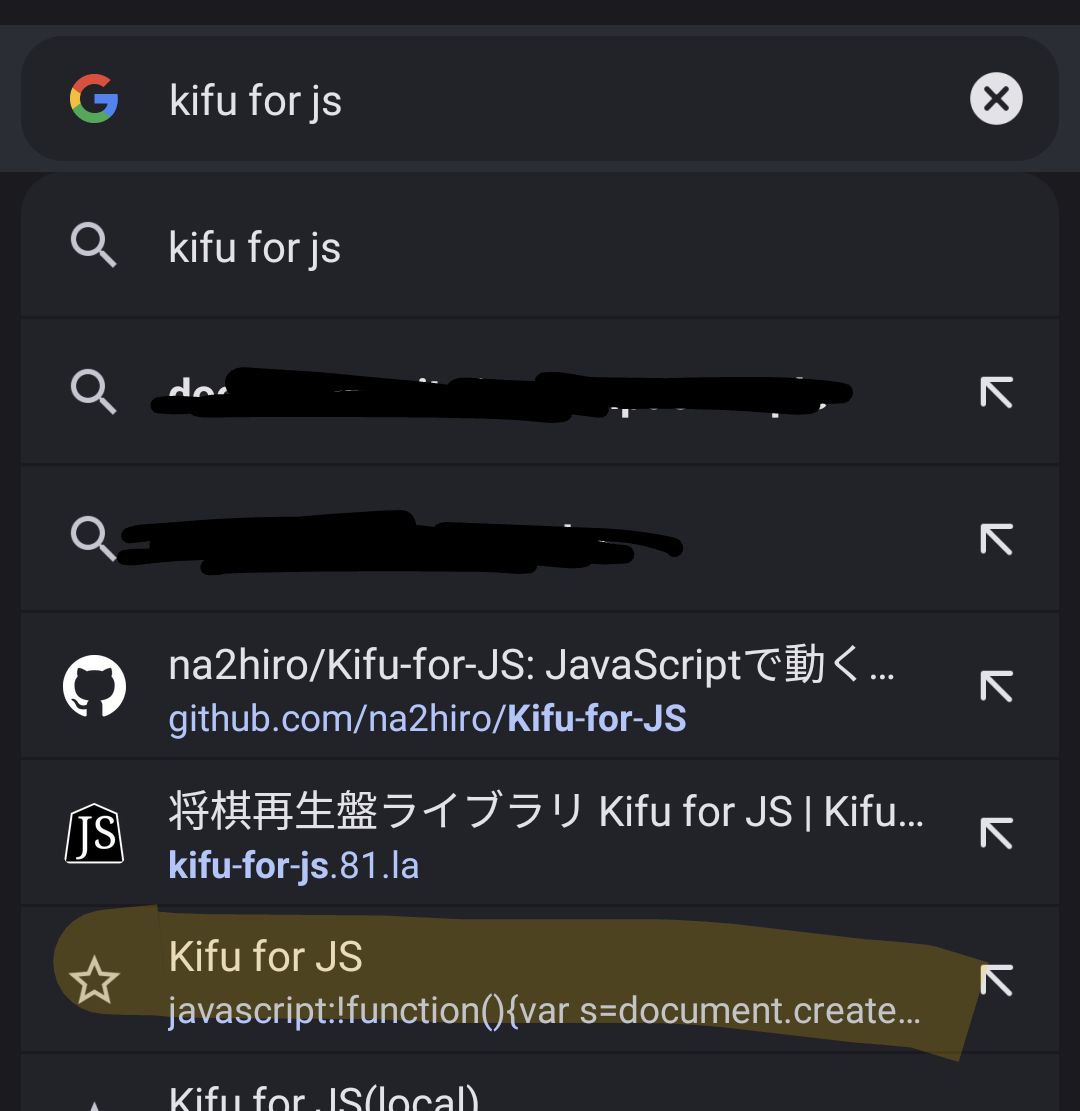Open the Kifu for JS(local) bookmark suggestion

click(400, 1096)
